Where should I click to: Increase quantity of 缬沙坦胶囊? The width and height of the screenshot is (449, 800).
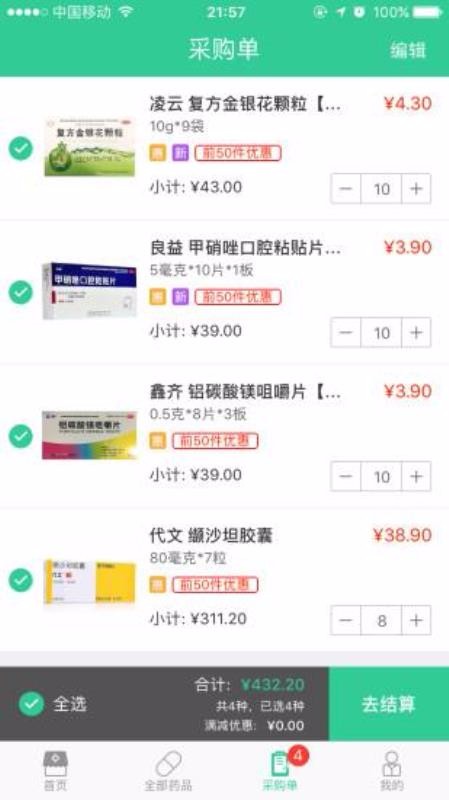point(416,620)
